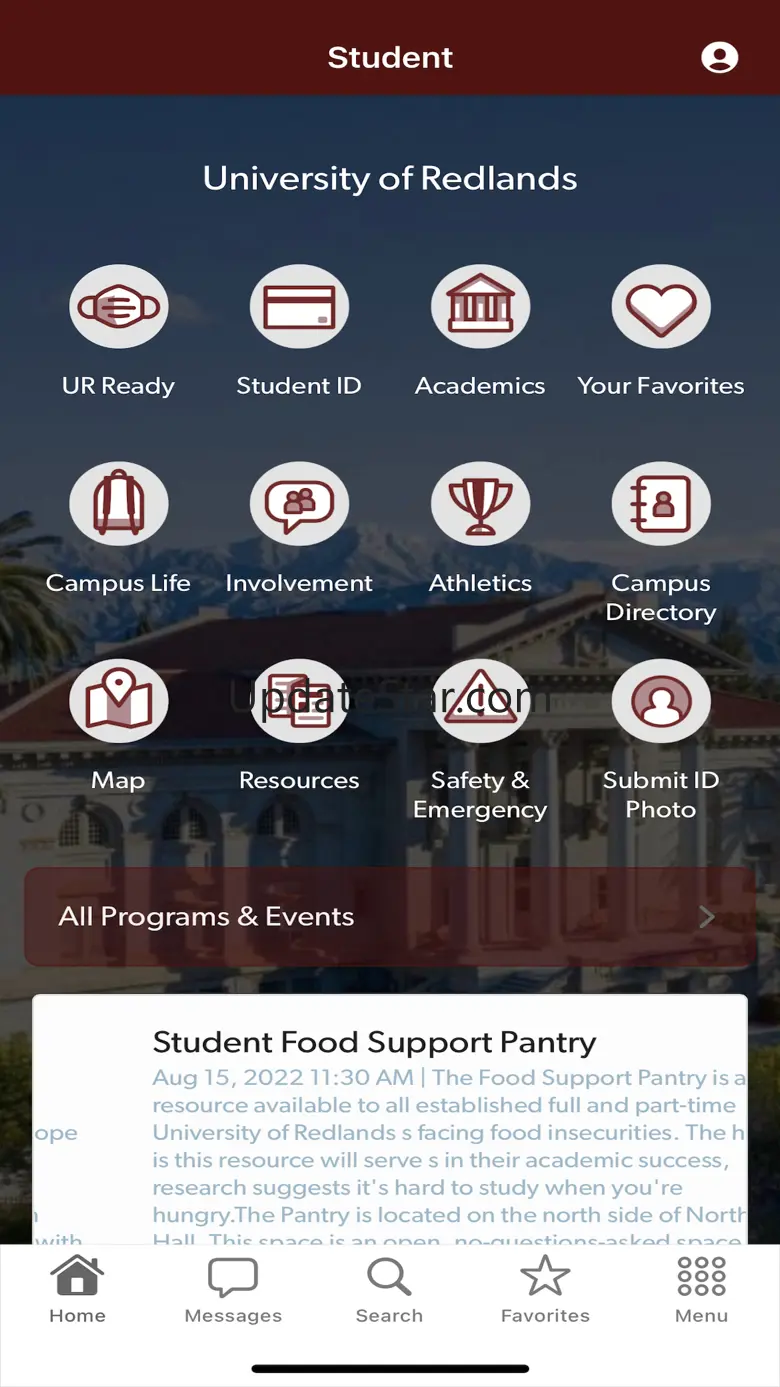
Task: Open the UR Ready section
Action: click(x=118, y=307)
